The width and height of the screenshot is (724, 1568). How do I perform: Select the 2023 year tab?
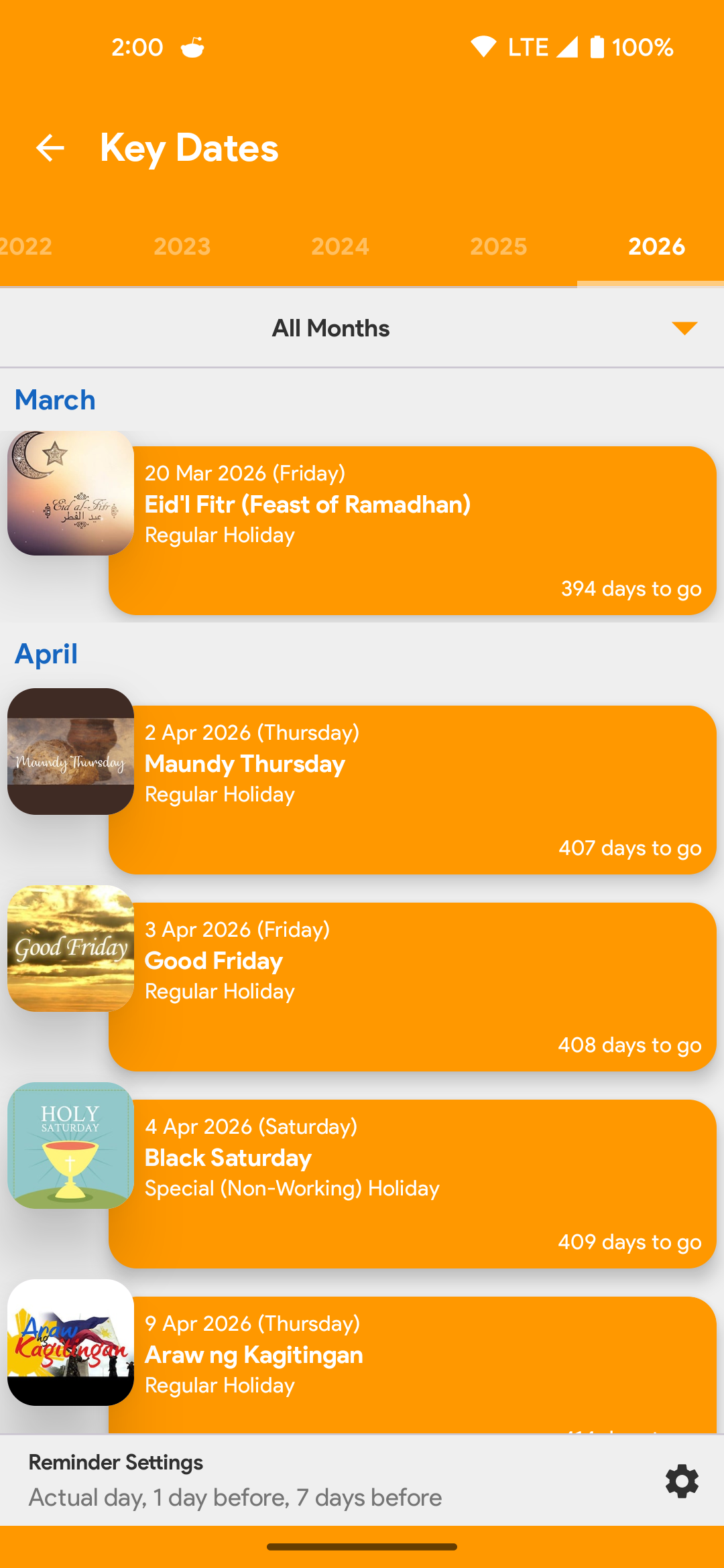[x=182, y=247]
